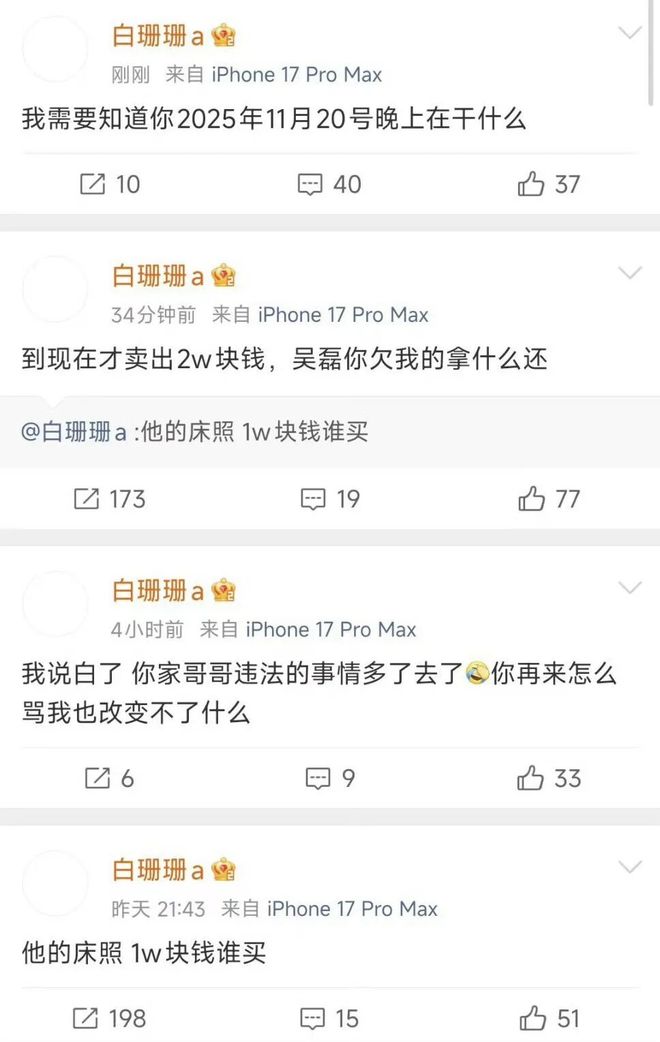The height and width of the screenshot is (1042, 660).
Task: Like the post showing 51 likes
Action: point(548,1018)
